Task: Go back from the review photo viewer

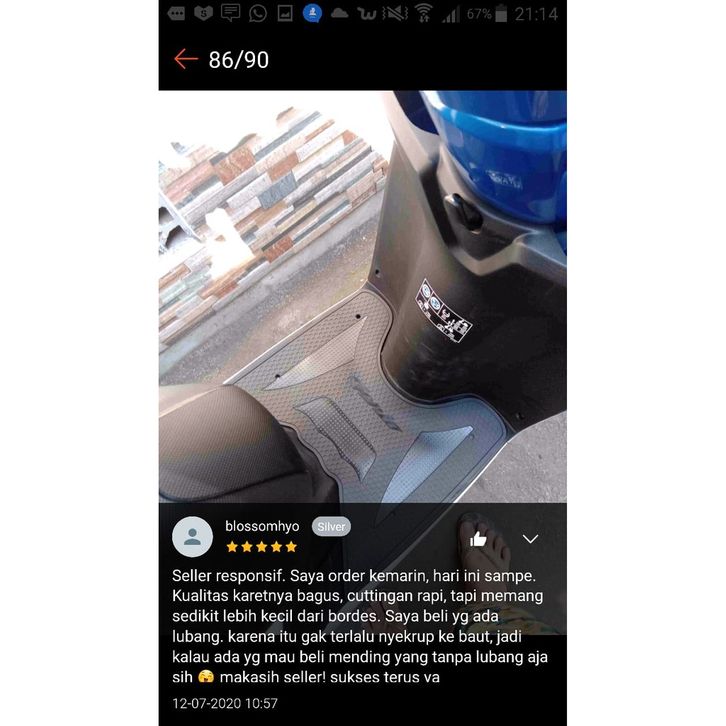Action: click(186, 60)
